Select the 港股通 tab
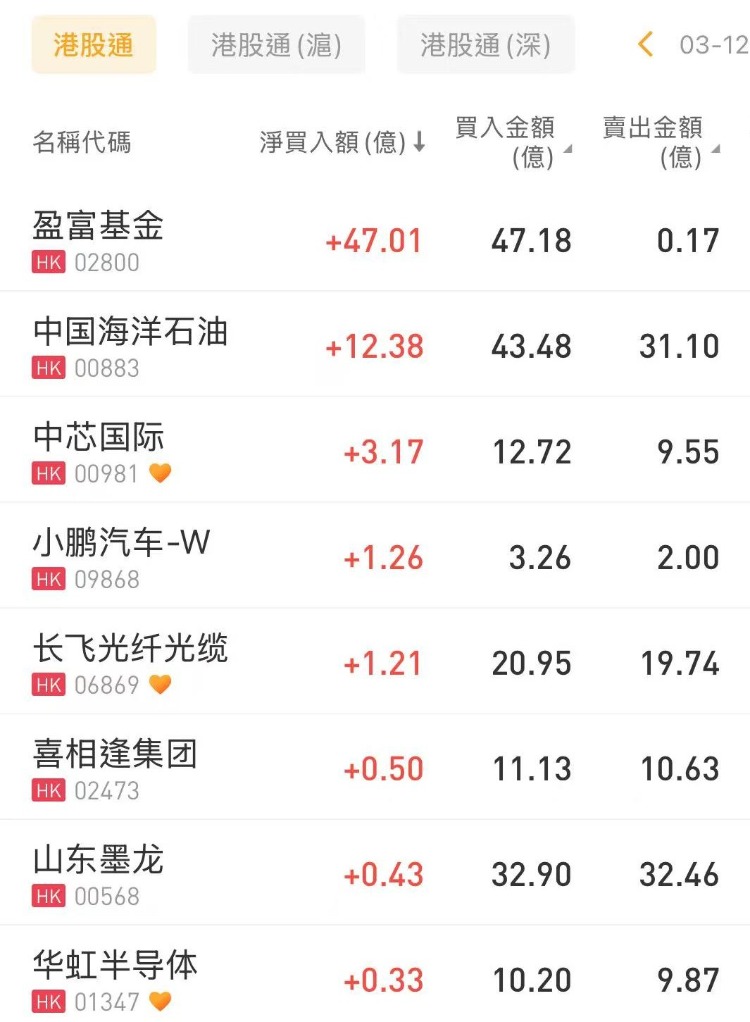The width and height of the screenshot is (750, 1022). click(93, 45)
